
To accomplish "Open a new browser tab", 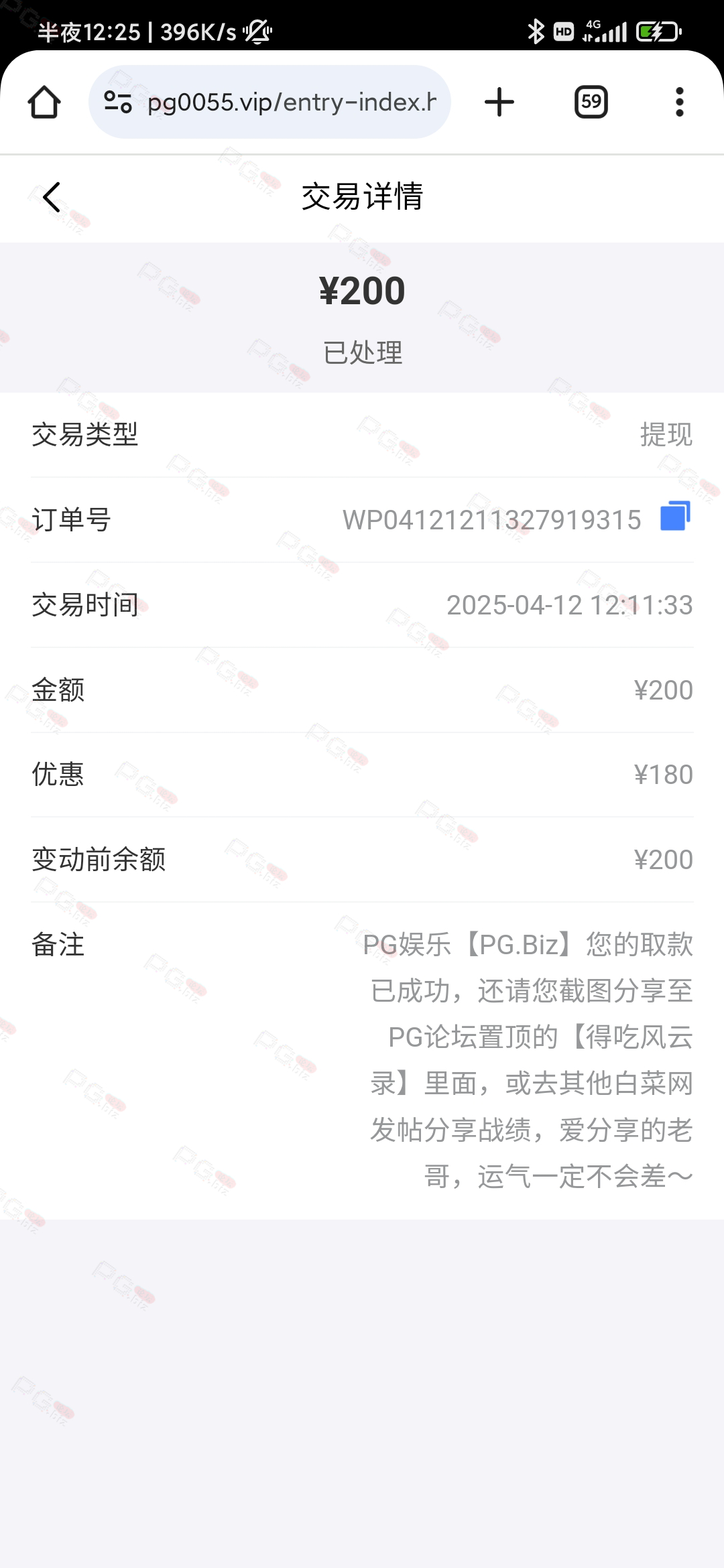I will pyautogui.click(x=499, y=102).
